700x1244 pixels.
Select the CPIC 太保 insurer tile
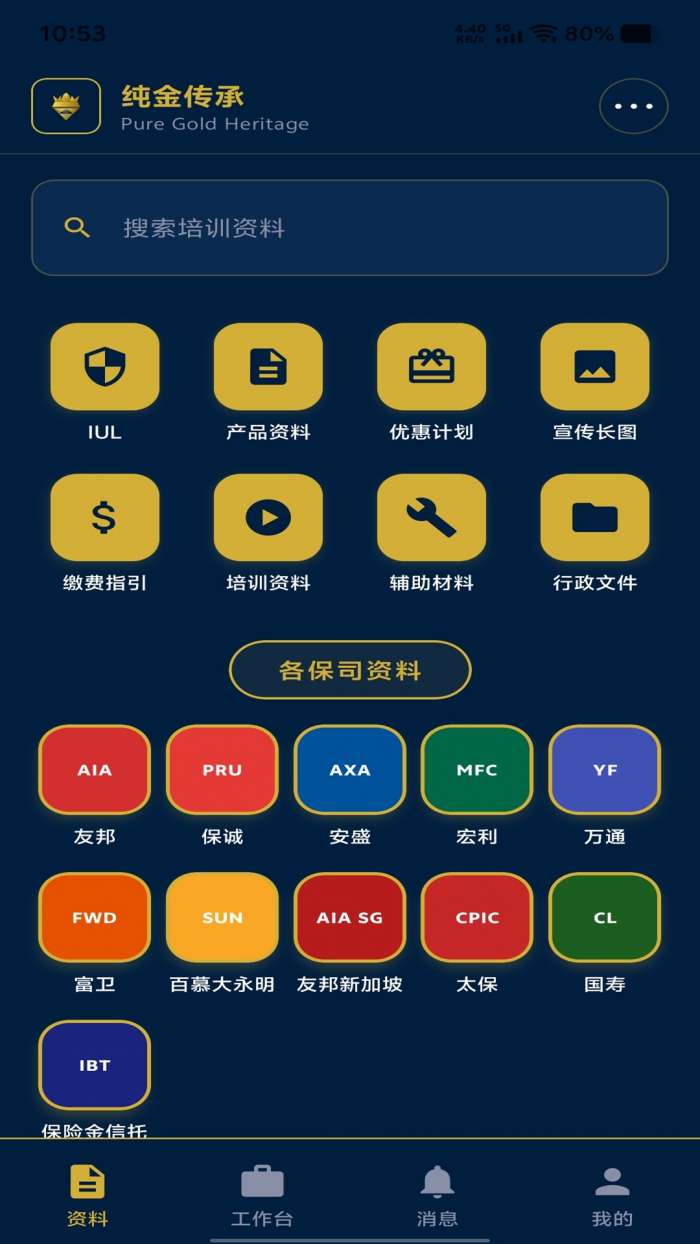477,917
